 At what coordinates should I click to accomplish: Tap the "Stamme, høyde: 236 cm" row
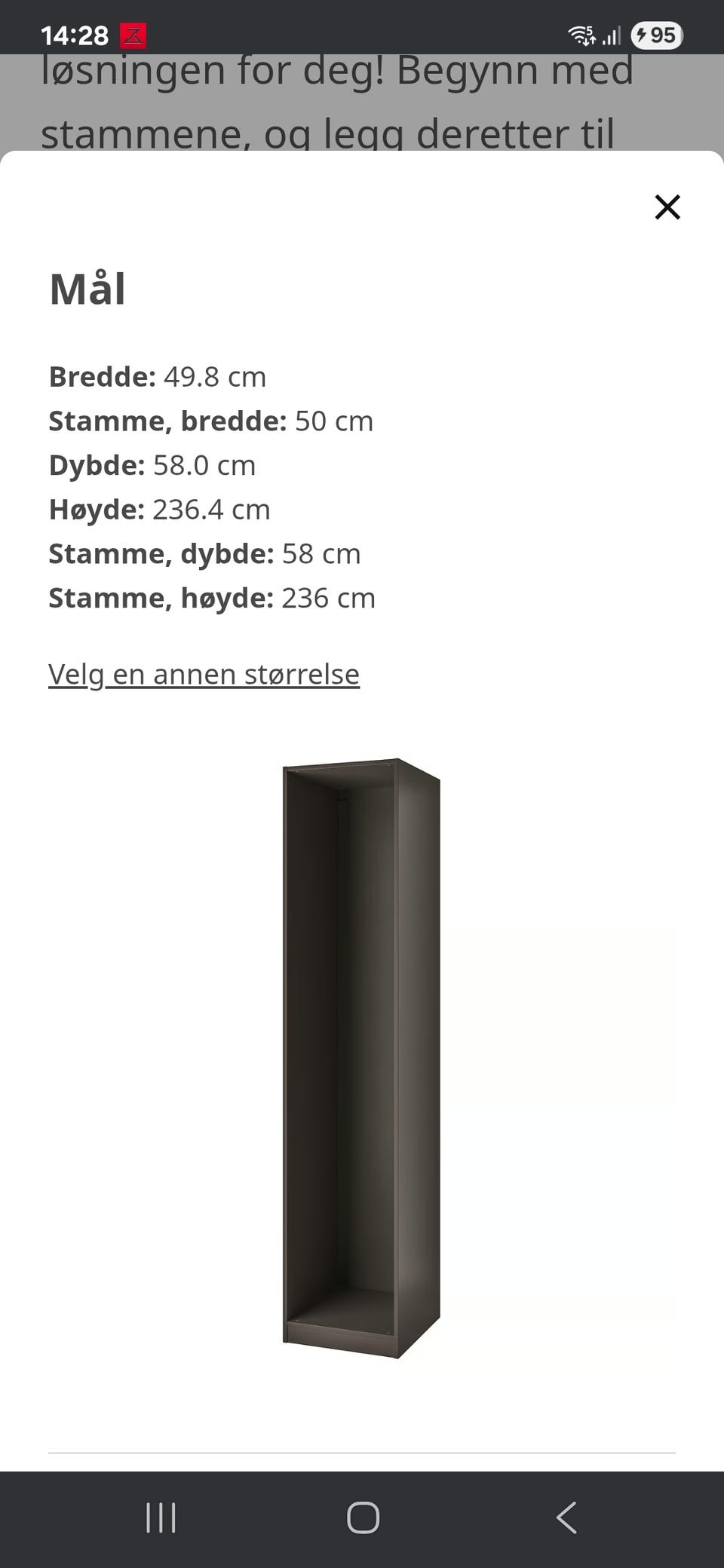[x=211, y=598]
